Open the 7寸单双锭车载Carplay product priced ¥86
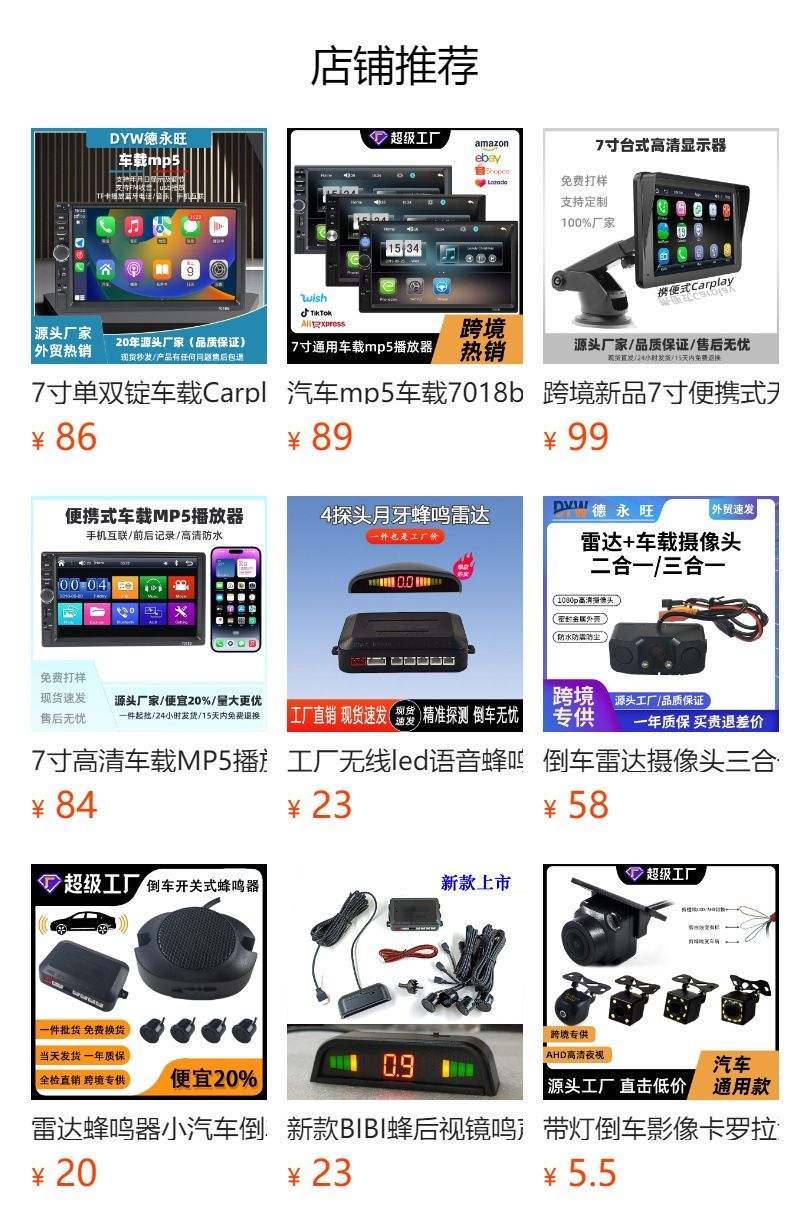This screenshot has height=1232, width=790. (x=149, y=246)
